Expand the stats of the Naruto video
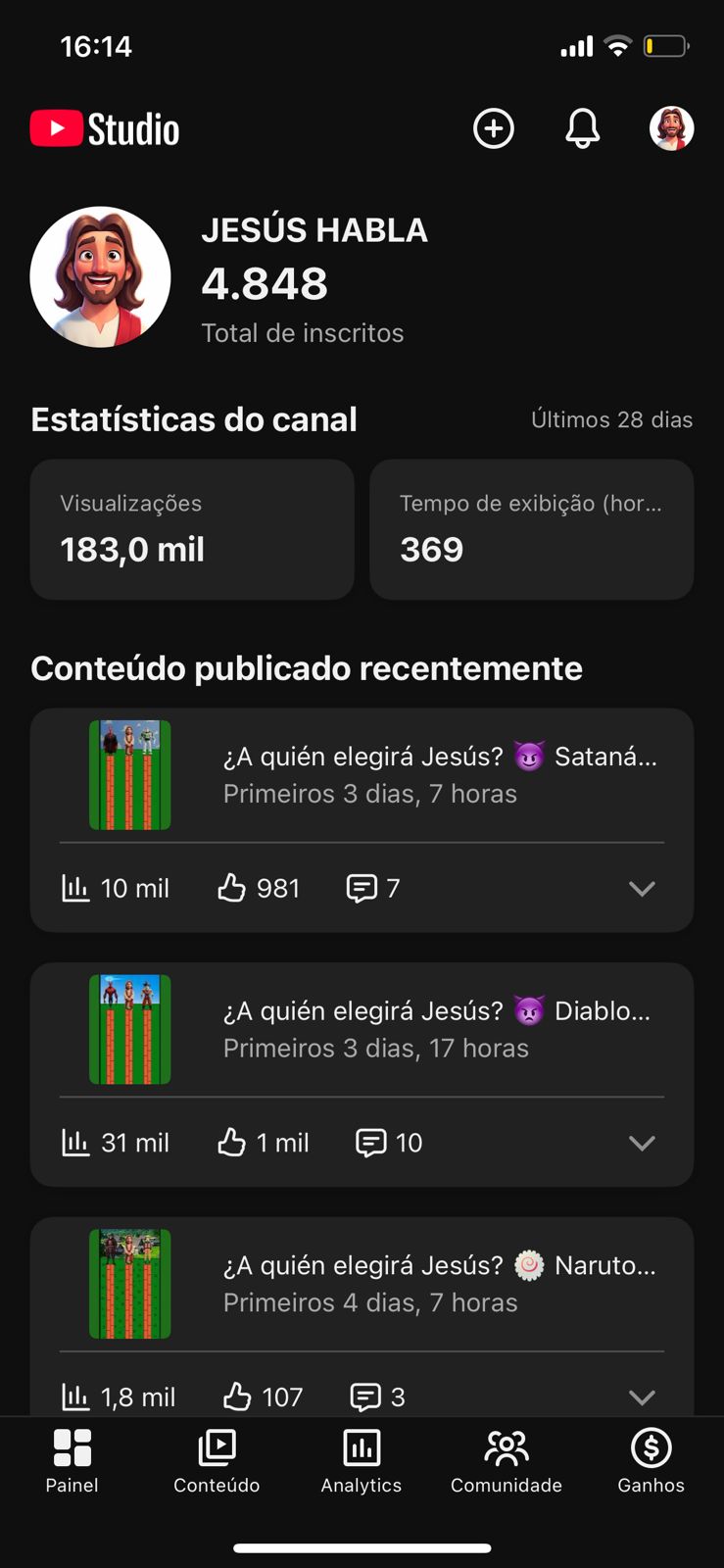724x1568 pixels. pyautogui.click(x=642, y=1396)
